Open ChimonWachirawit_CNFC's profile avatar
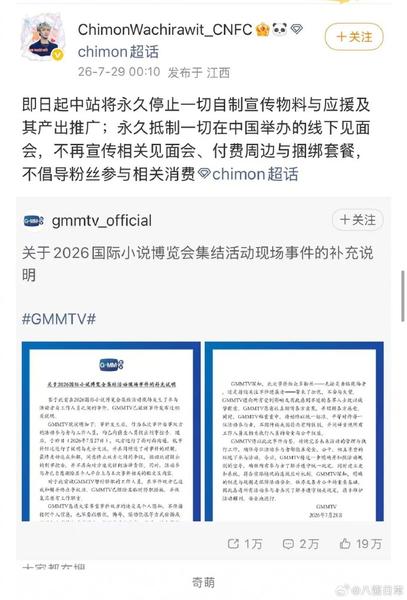 42,37
